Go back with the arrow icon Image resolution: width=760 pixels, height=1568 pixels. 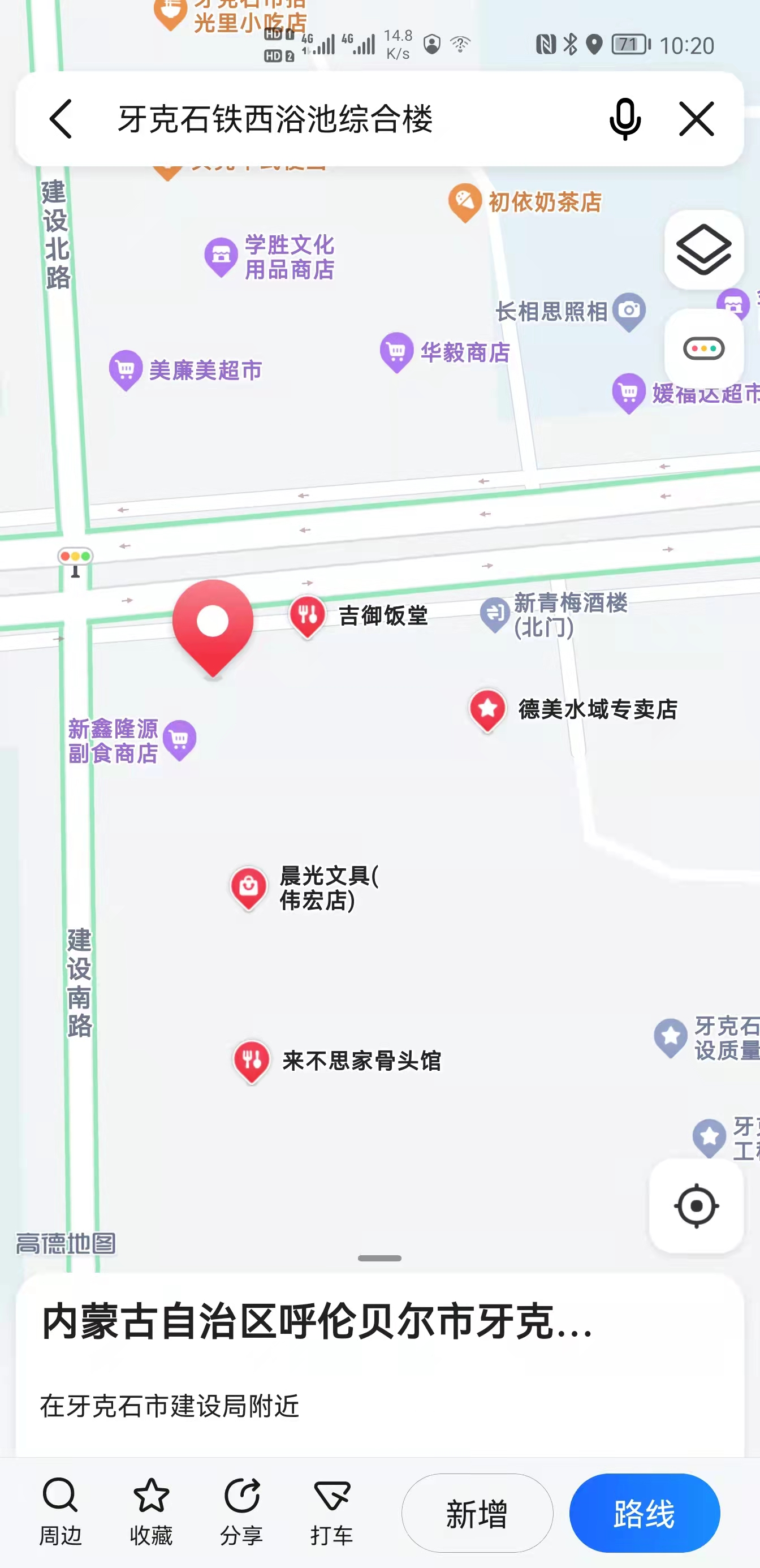[61, 119]
